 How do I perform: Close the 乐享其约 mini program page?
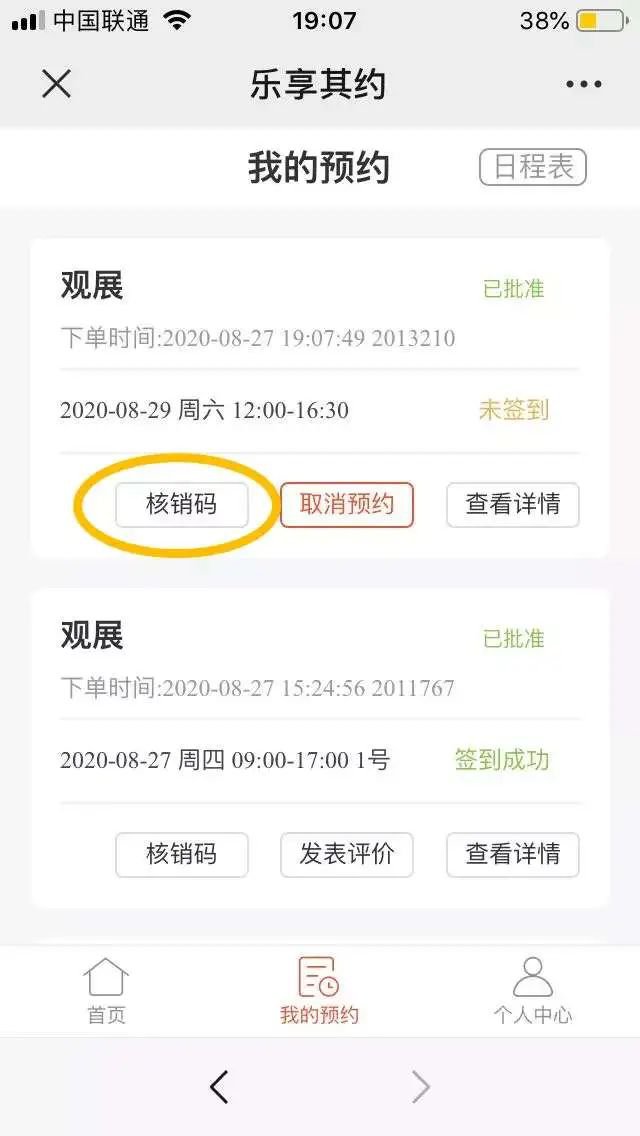[x=56, y=84]
